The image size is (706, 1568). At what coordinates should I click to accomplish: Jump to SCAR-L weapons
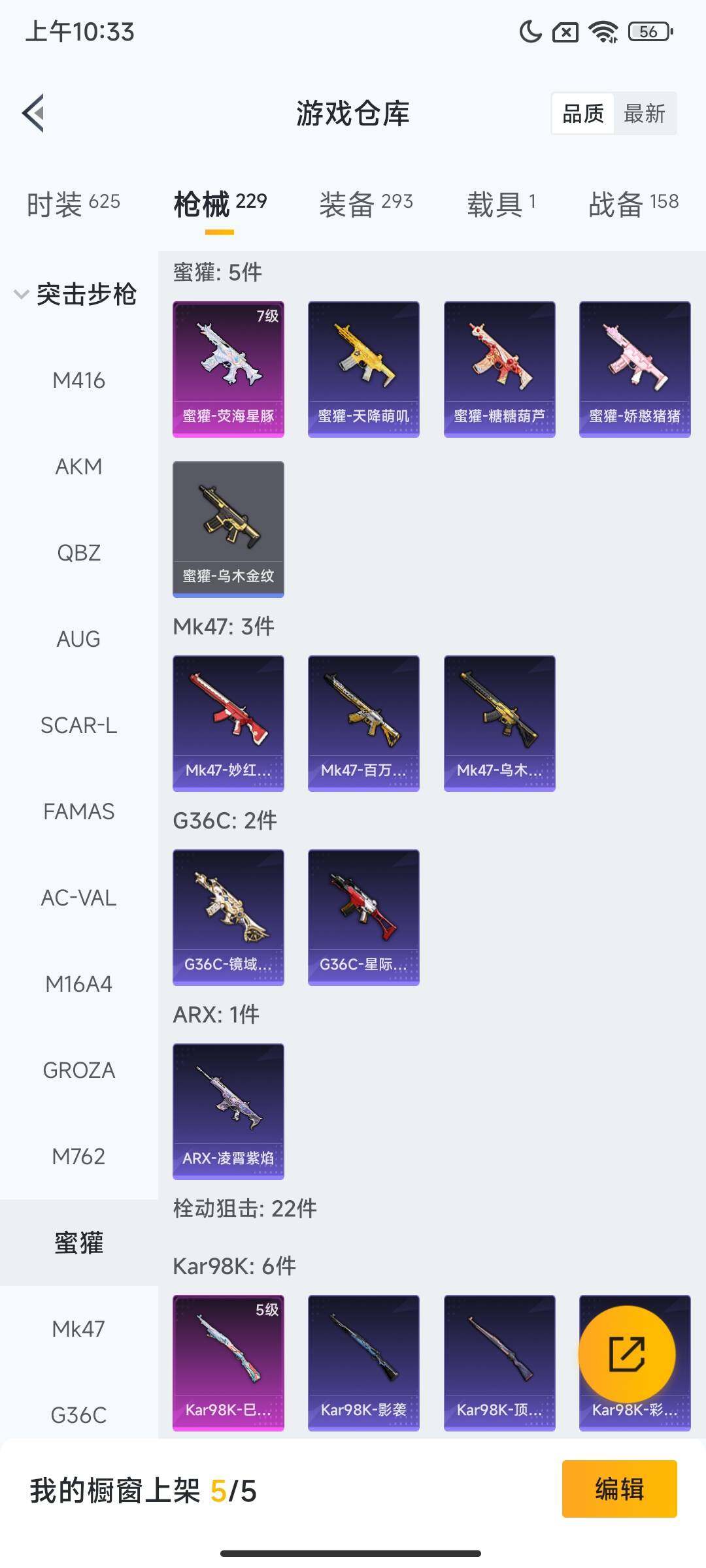pyautogui.click(x=78, y=725)
